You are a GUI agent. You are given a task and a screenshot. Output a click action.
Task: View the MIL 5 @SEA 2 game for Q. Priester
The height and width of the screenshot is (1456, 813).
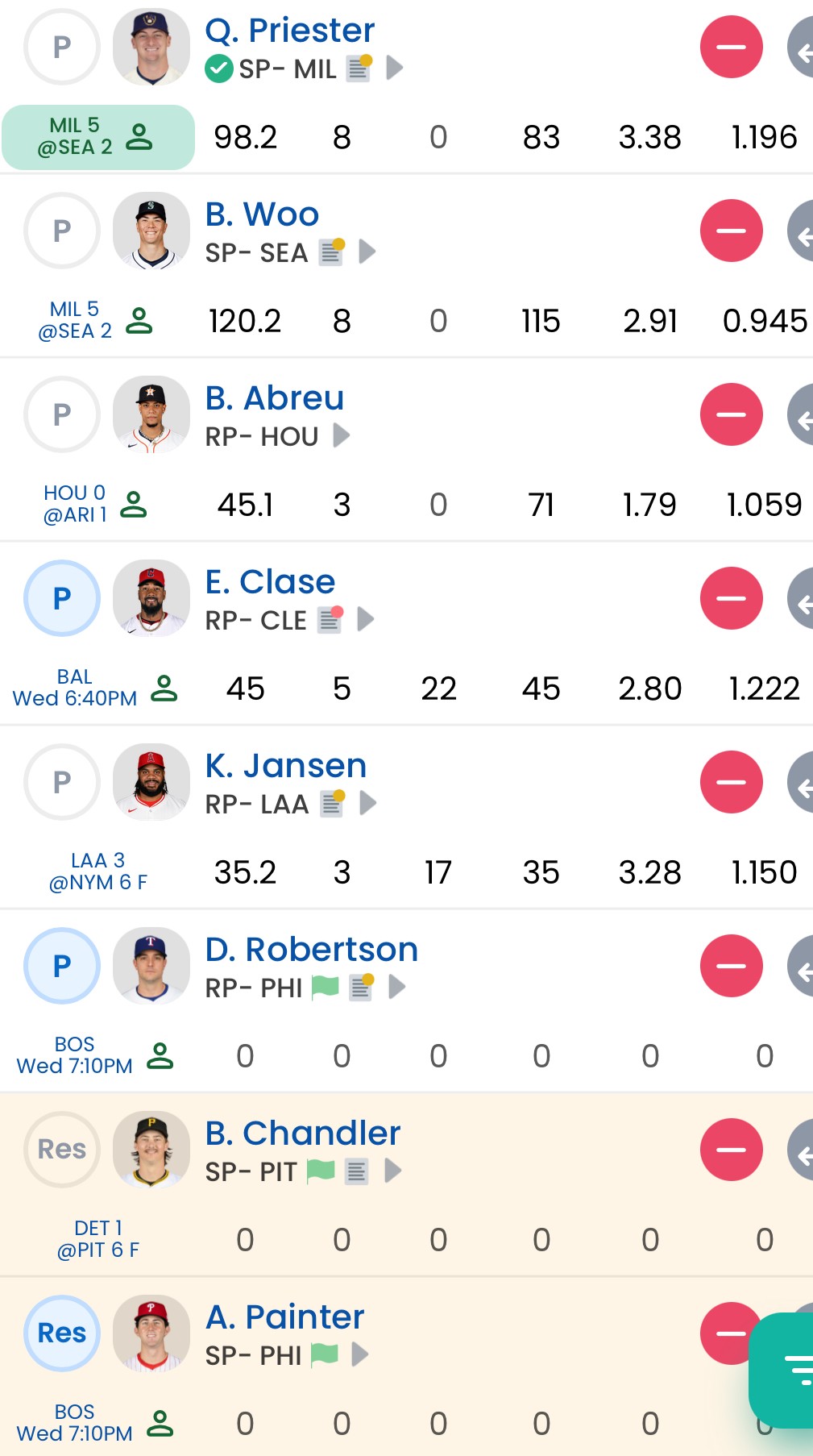[x=97, y=137]
